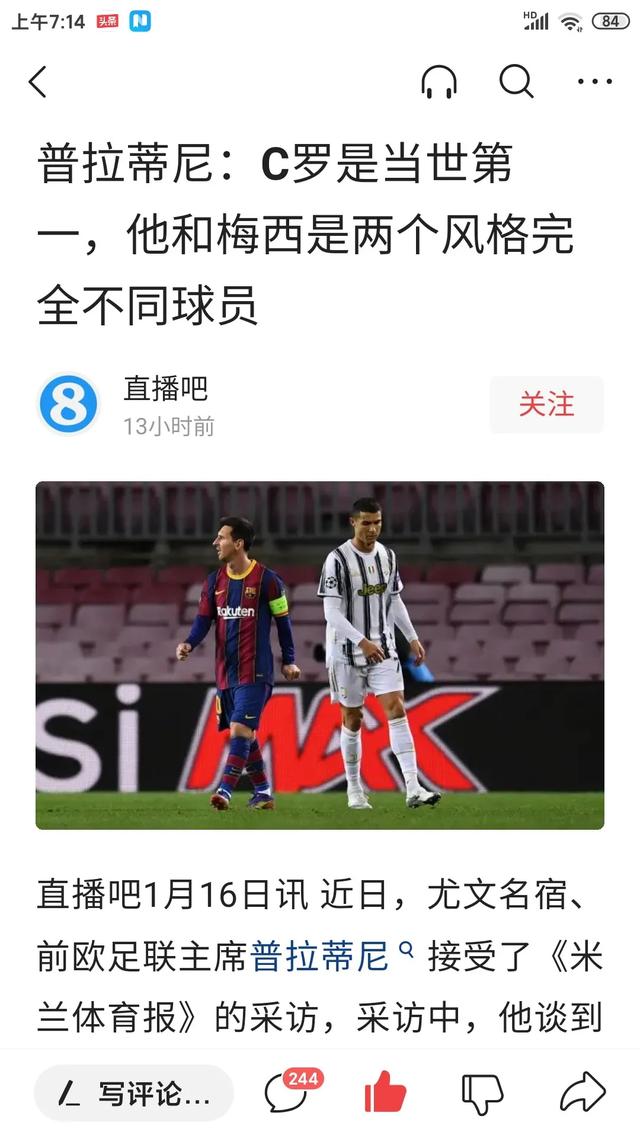Image resolution: width=640 pixels, height=1138 pixels.
Task: Listen to the article via headphone icon
Action: [x=439, y=82]
